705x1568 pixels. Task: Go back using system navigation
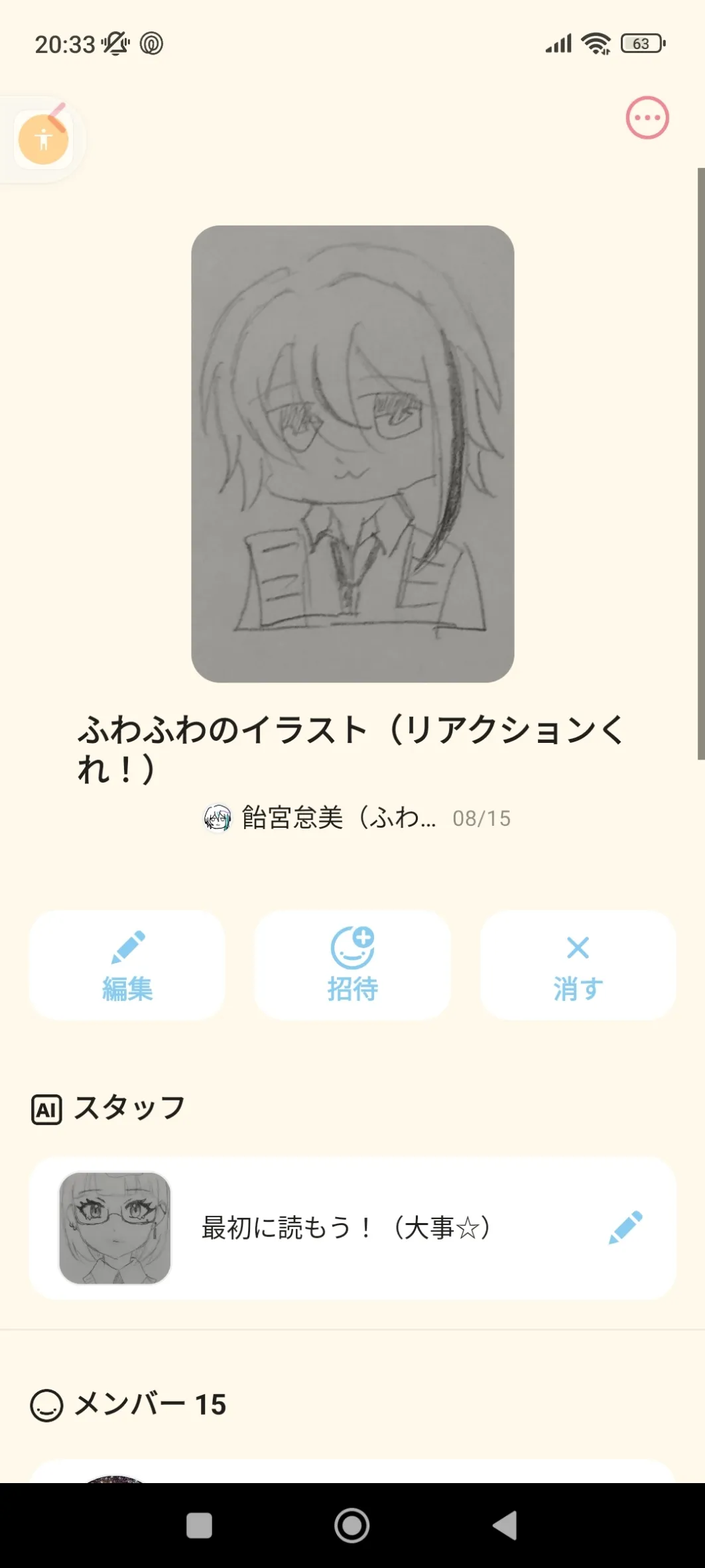505,1526
